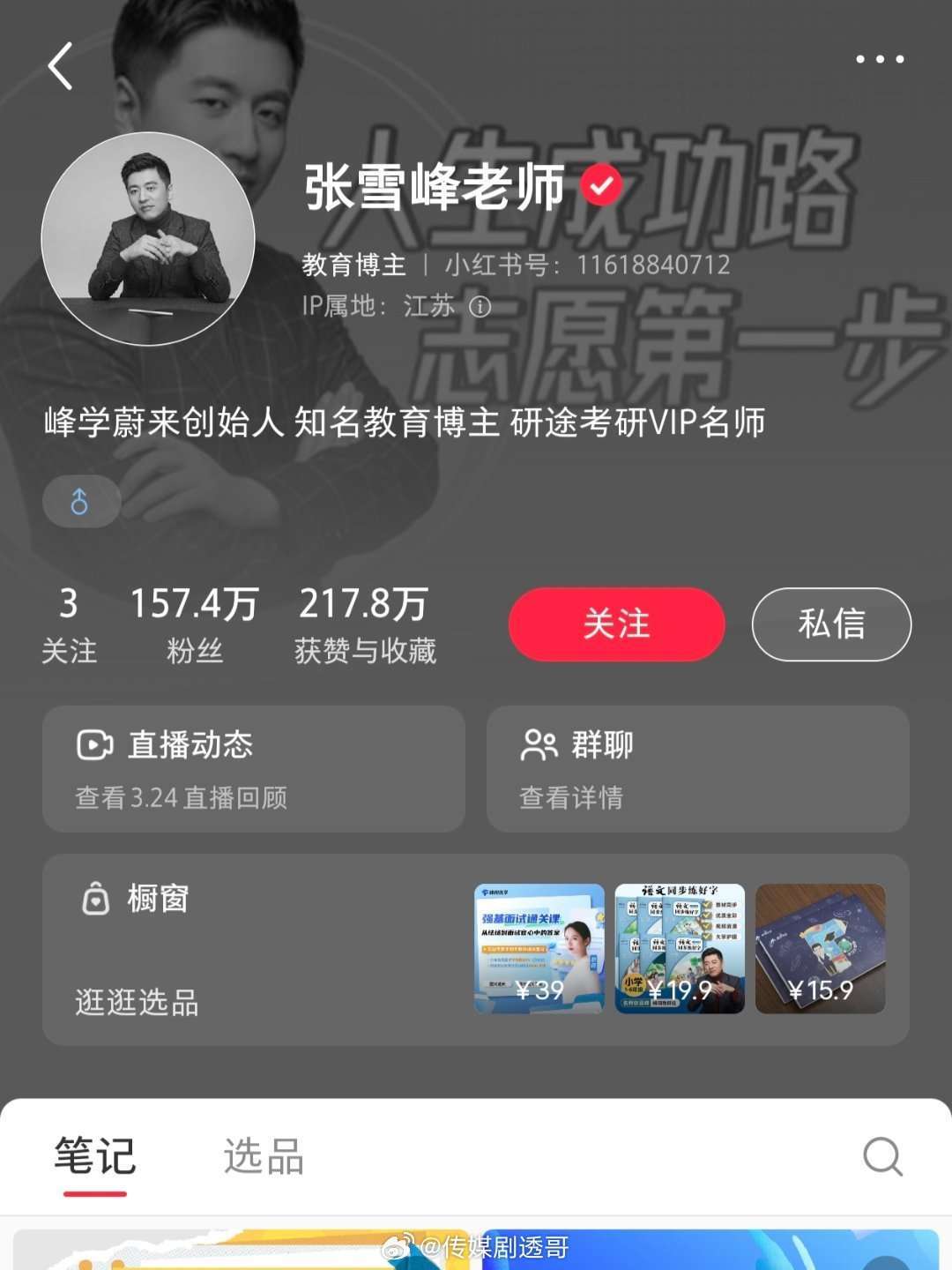Click the verified badge next to 张雪峰老师

click(600, 186)
